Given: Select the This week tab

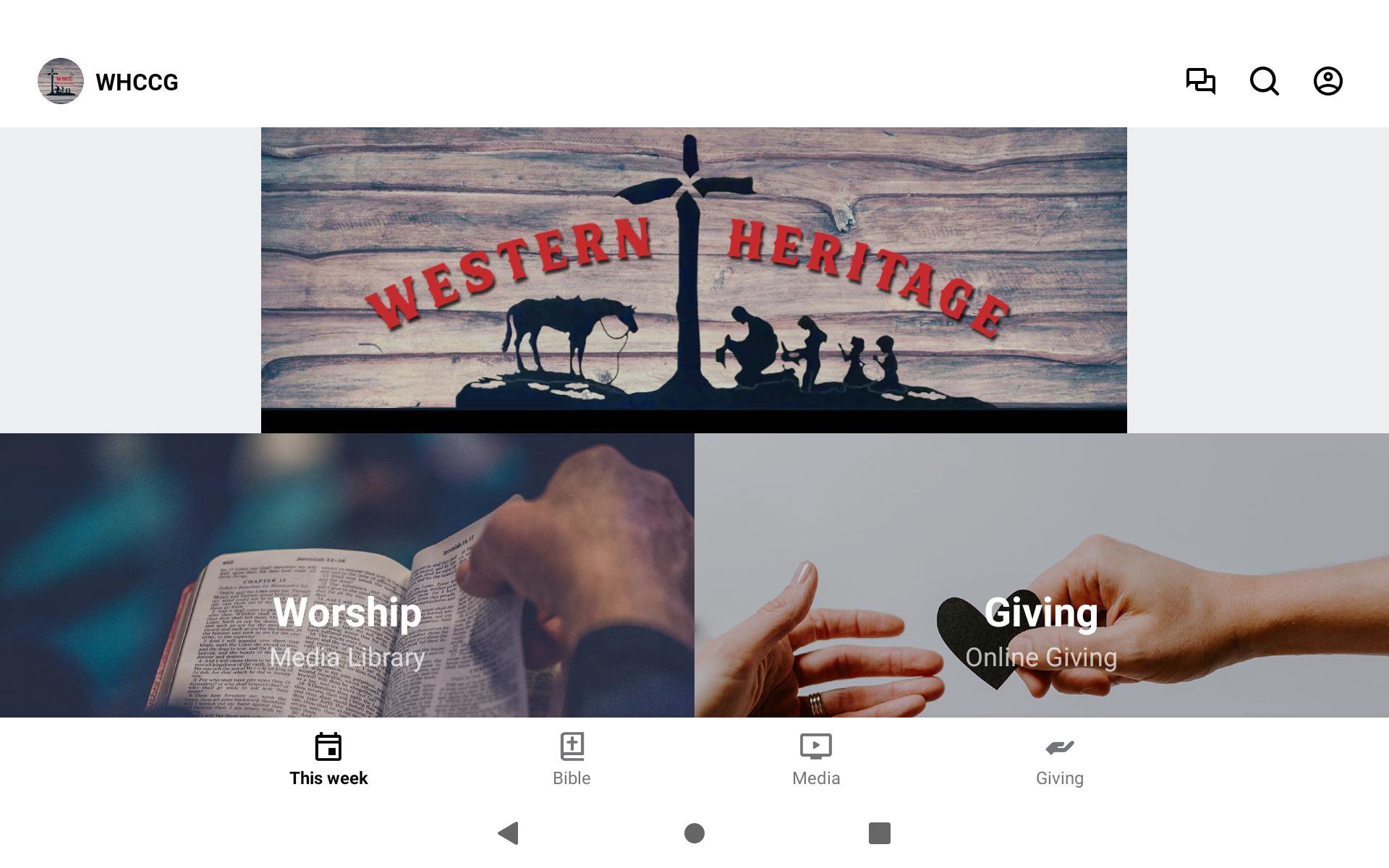Looking at the screenshot, I should (x=328, y=759).
